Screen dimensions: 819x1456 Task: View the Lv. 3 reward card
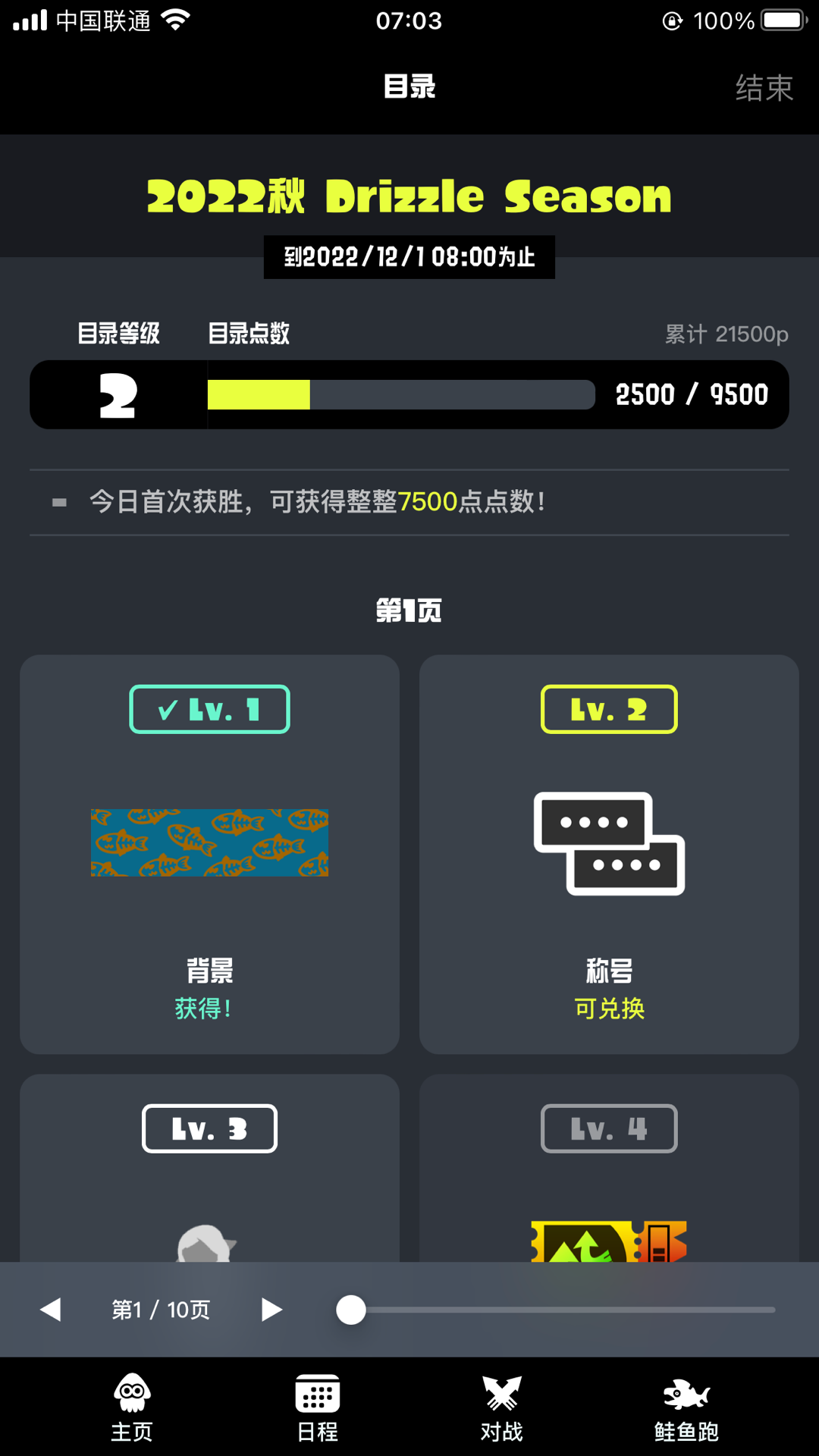(x=209, y=1168)
